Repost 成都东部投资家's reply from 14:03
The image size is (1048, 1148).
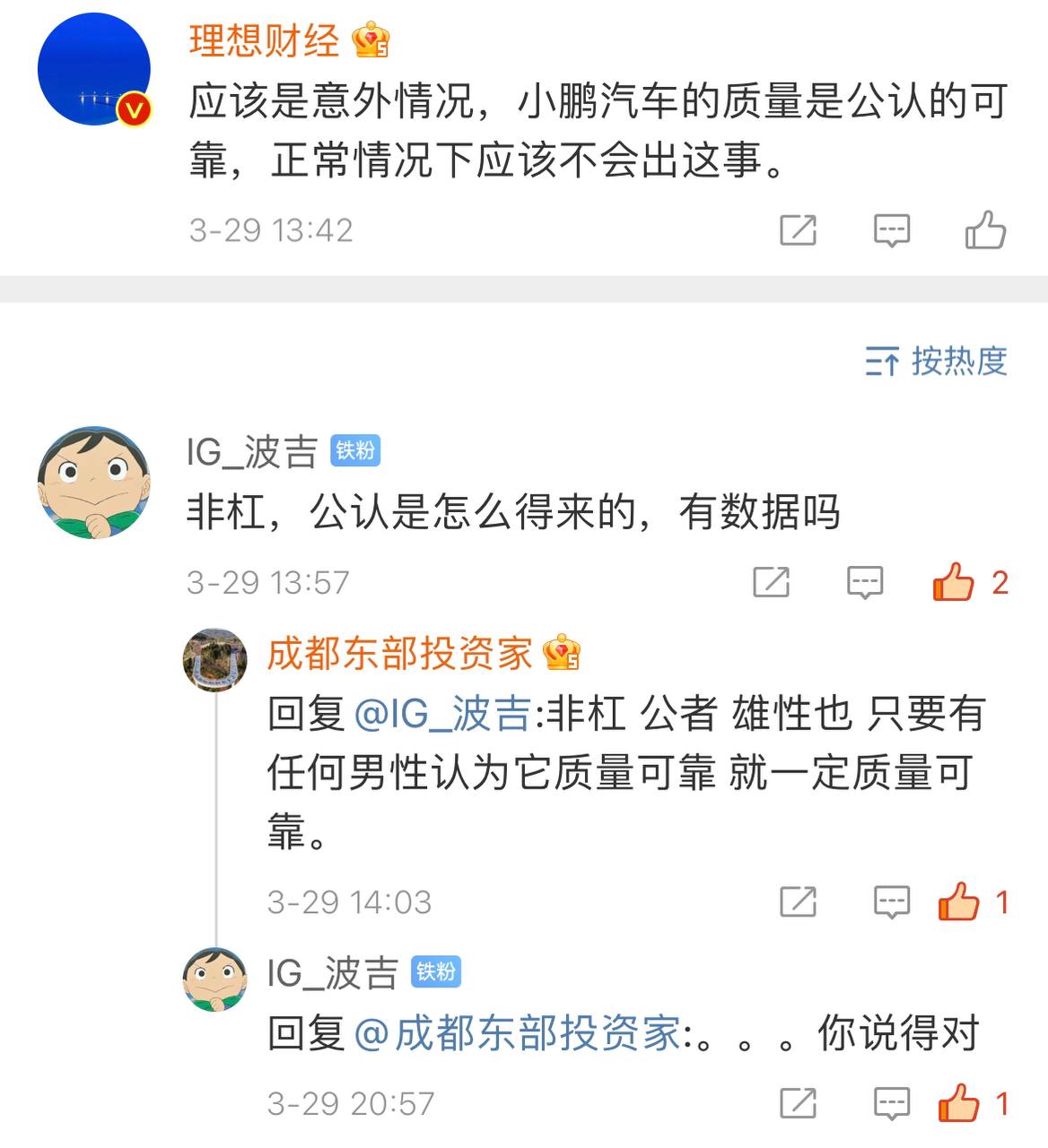(x=798, y=902)
